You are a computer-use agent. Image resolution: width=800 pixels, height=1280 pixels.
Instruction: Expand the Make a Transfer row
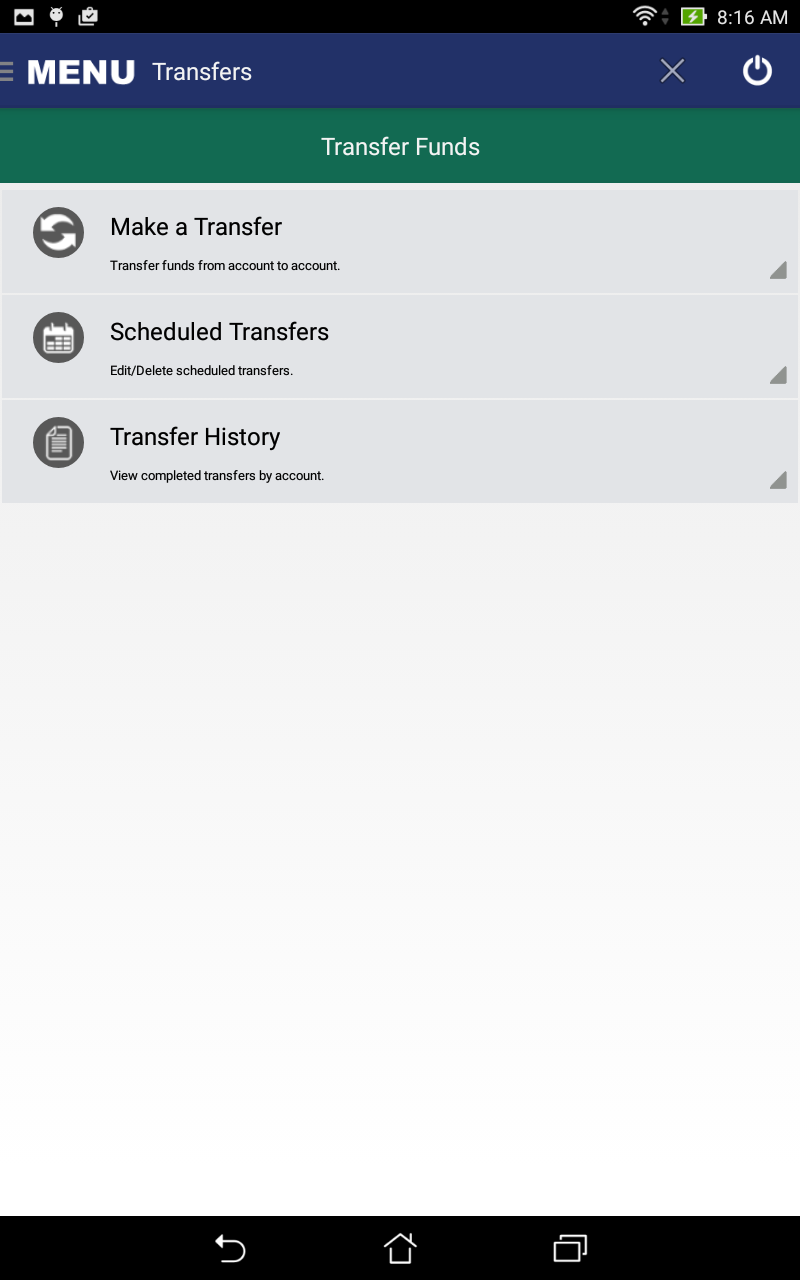tap(779, 270)
